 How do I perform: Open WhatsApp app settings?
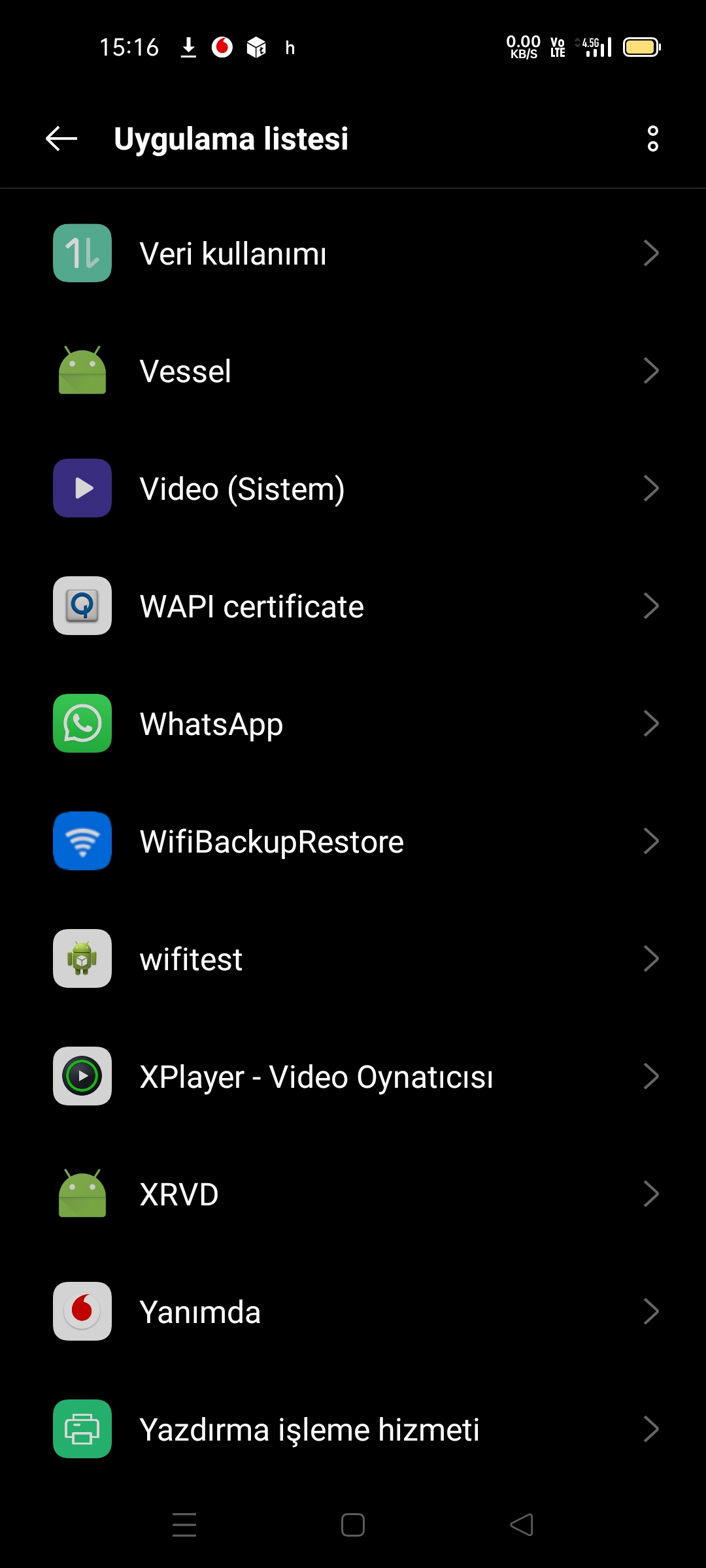click(353, 723)
